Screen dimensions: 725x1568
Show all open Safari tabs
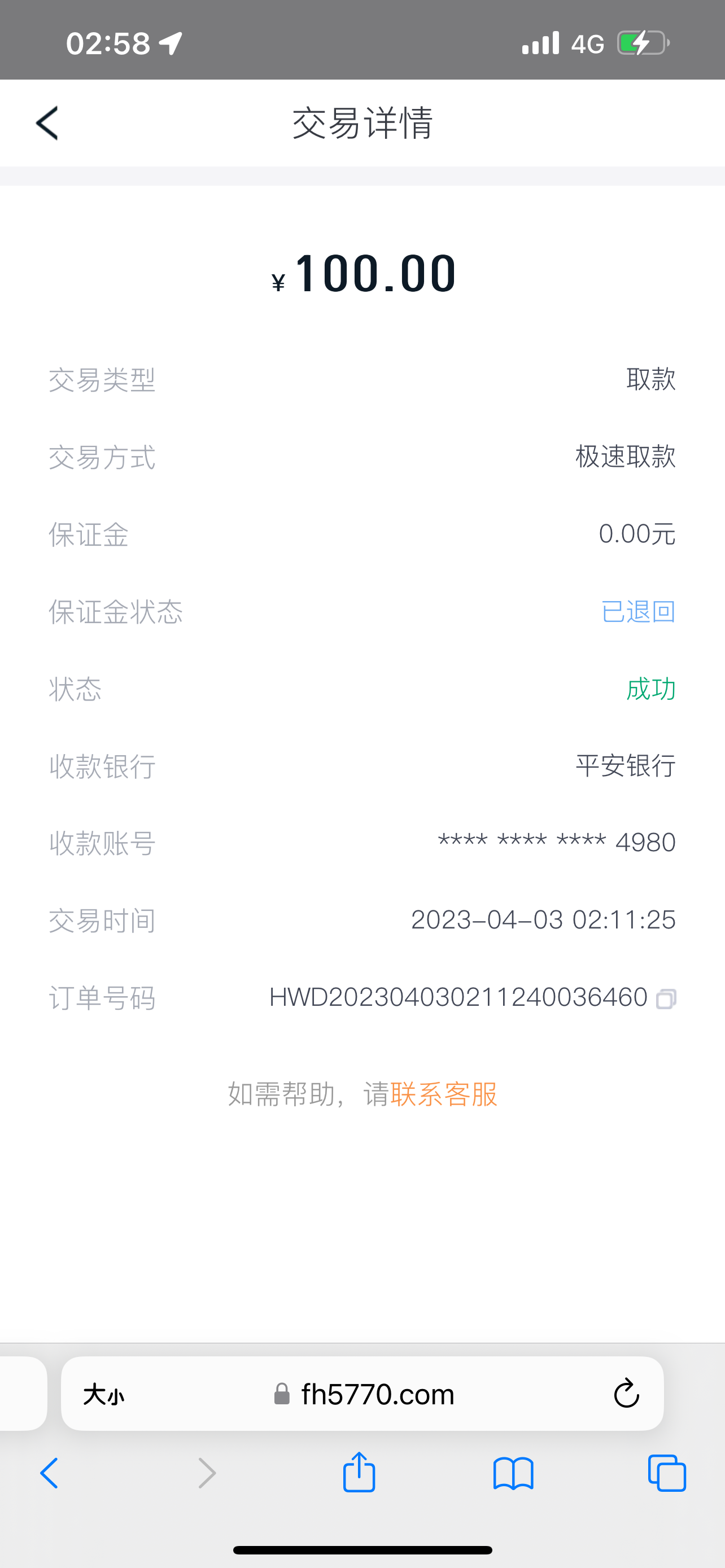(667, 1474)
